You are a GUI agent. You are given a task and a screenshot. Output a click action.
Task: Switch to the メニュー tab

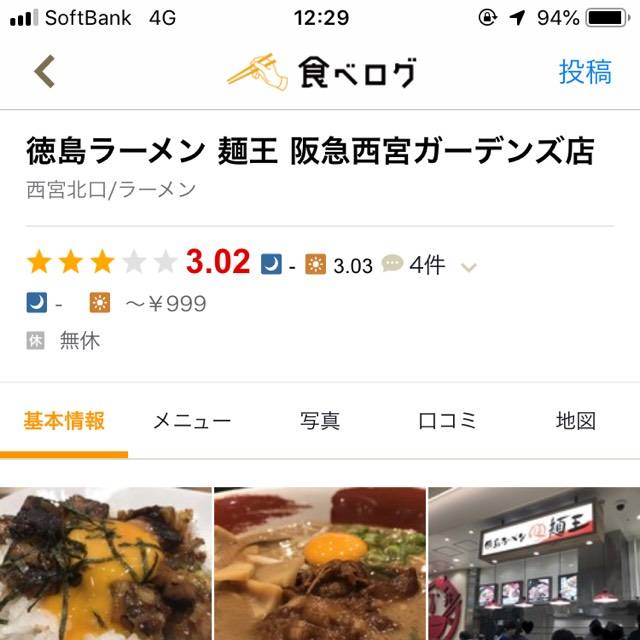(192, 421)
